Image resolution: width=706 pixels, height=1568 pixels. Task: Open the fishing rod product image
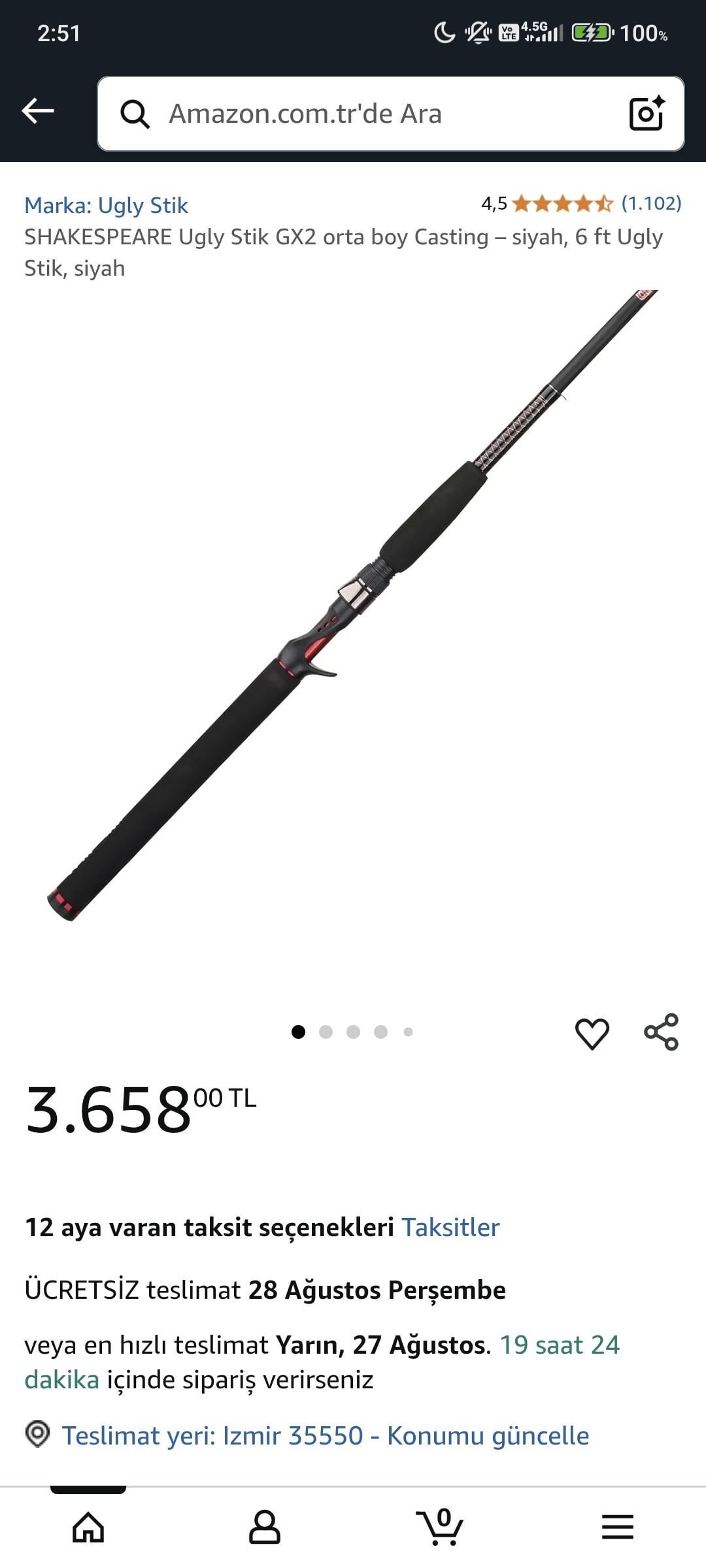click(x=353, y=608)
